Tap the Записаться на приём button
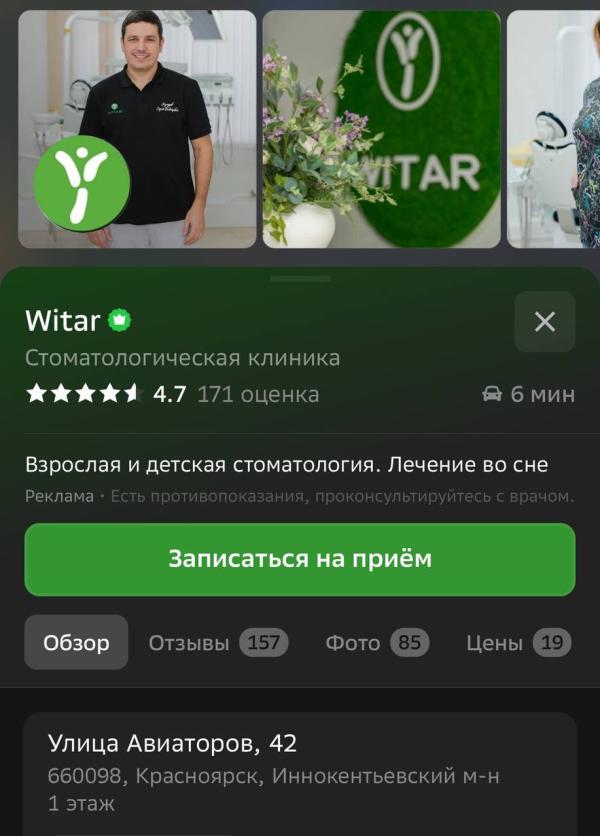The height and width of the screenshot is (836, 600). (300, 559)
